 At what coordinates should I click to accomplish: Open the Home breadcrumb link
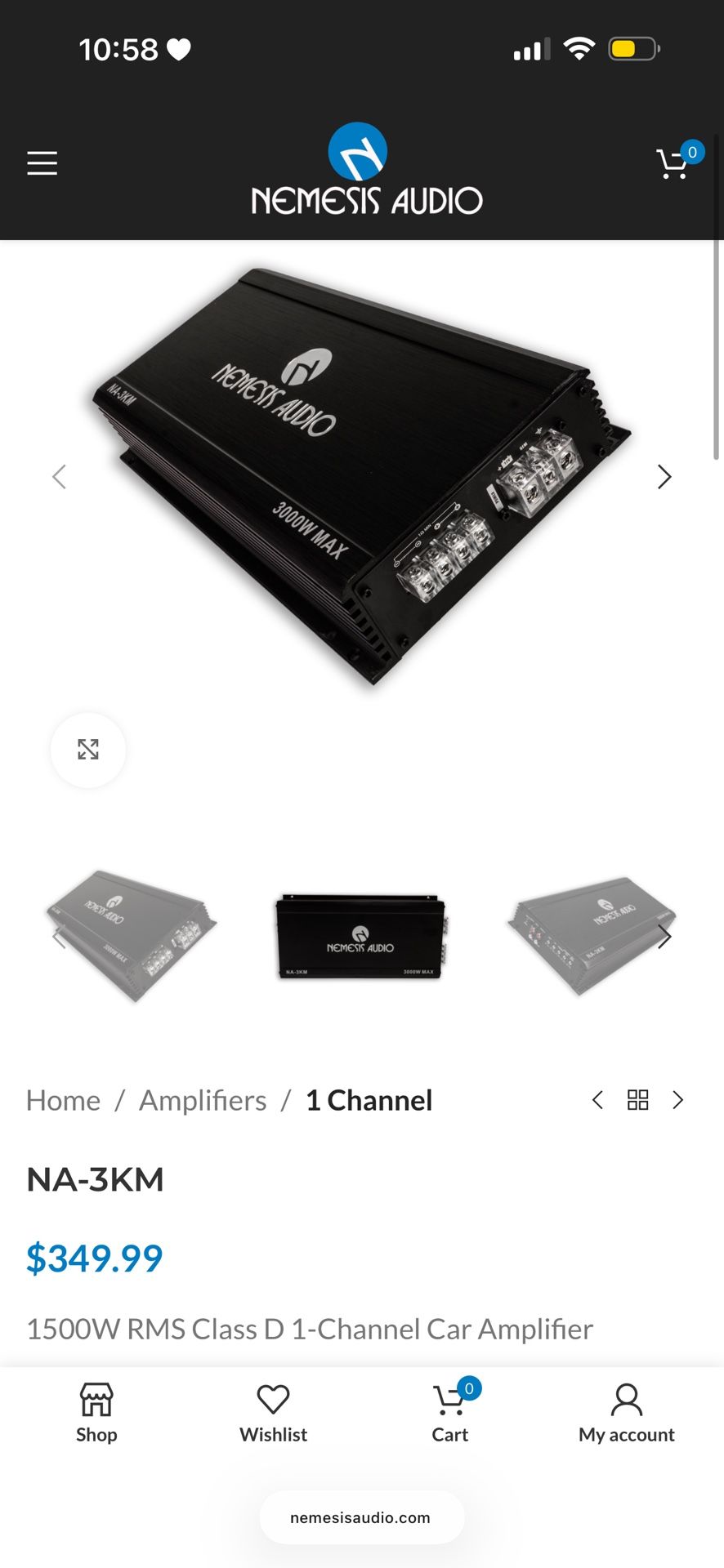point(63,1101)
